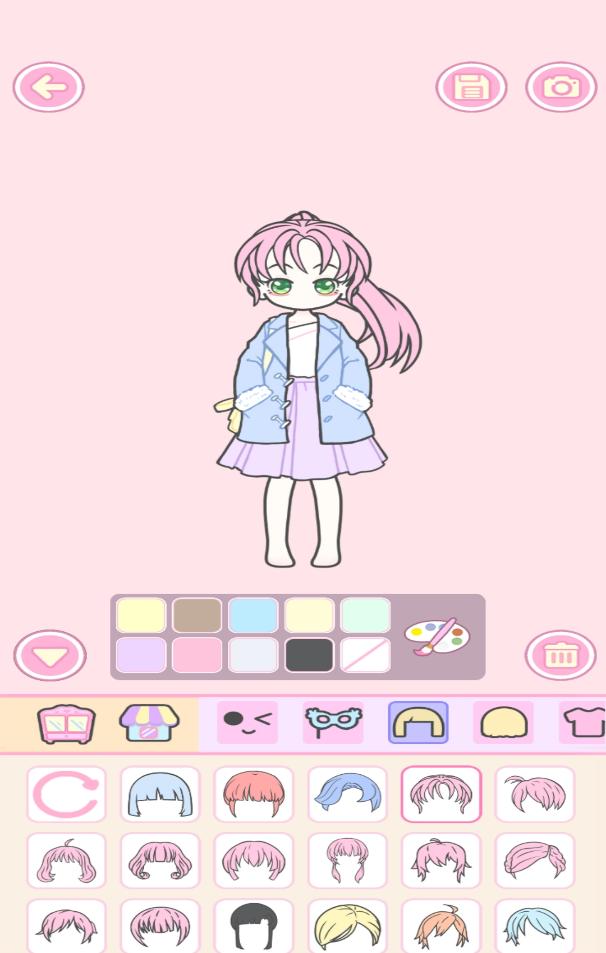Image resolution: width=606 pixels, height=953 pixels.
Task: Choose the black color swatch
Action: pyautogui.click(x=309, y=655)
